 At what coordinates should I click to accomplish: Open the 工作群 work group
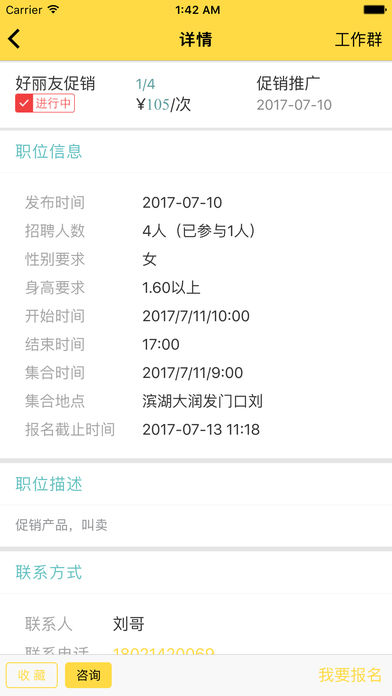358,40
